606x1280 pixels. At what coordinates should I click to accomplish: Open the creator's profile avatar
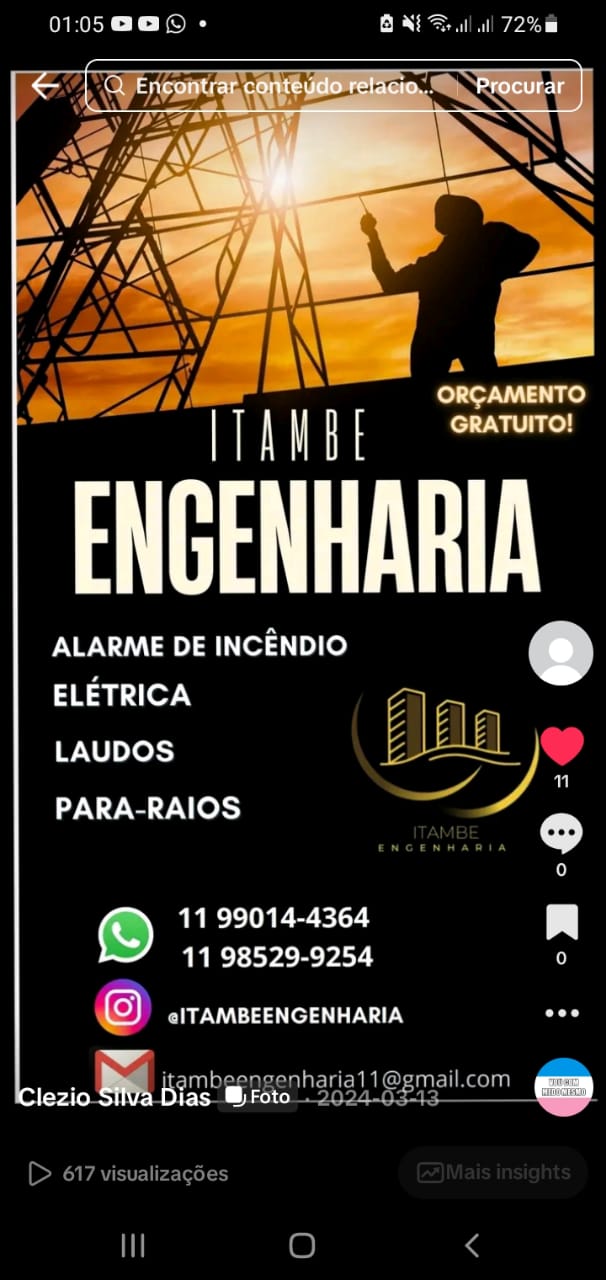(560, 653)
